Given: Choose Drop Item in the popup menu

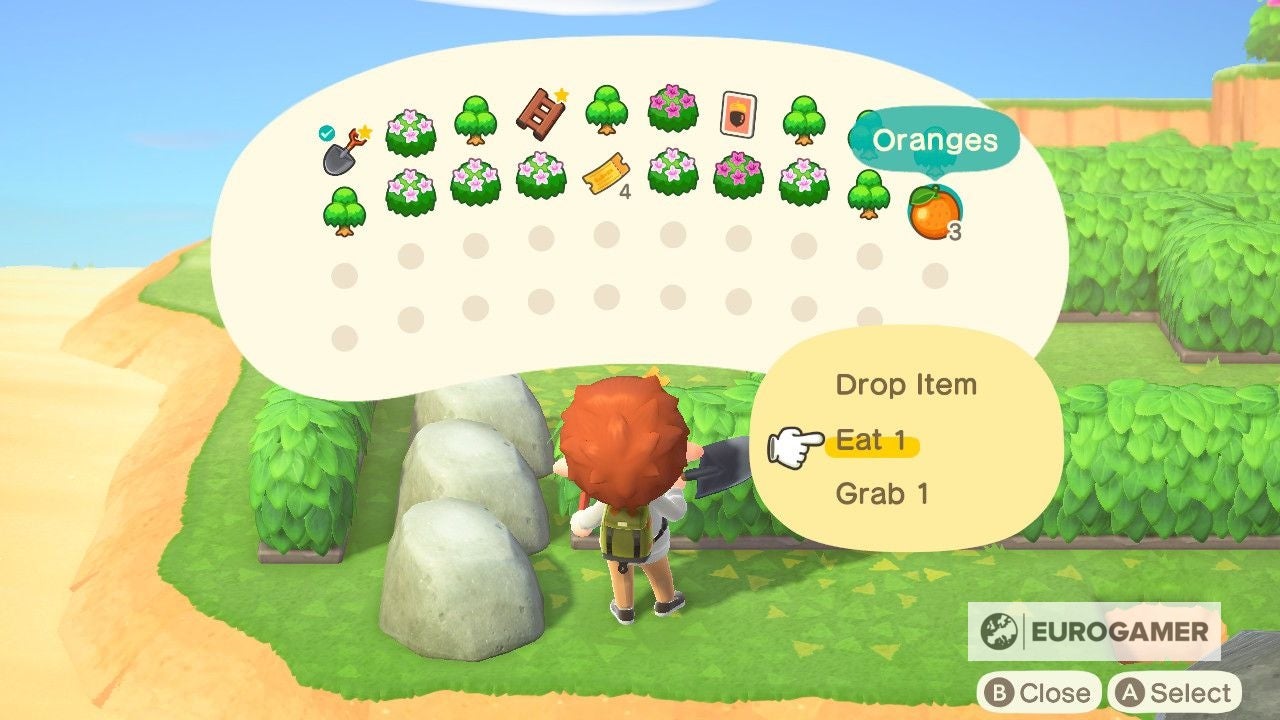Looking at the screenshot, I should 905,385.
